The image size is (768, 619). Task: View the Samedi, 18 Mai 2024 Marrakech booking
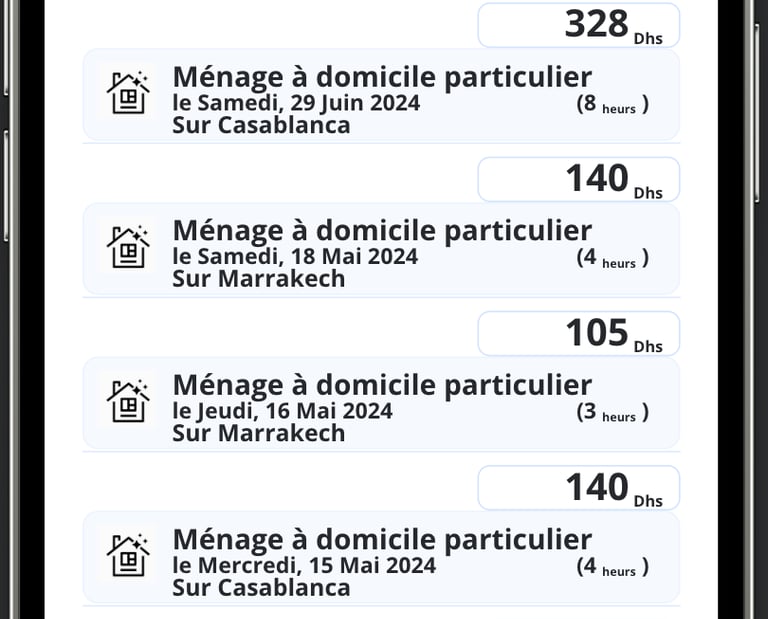(x=380, y=250)
